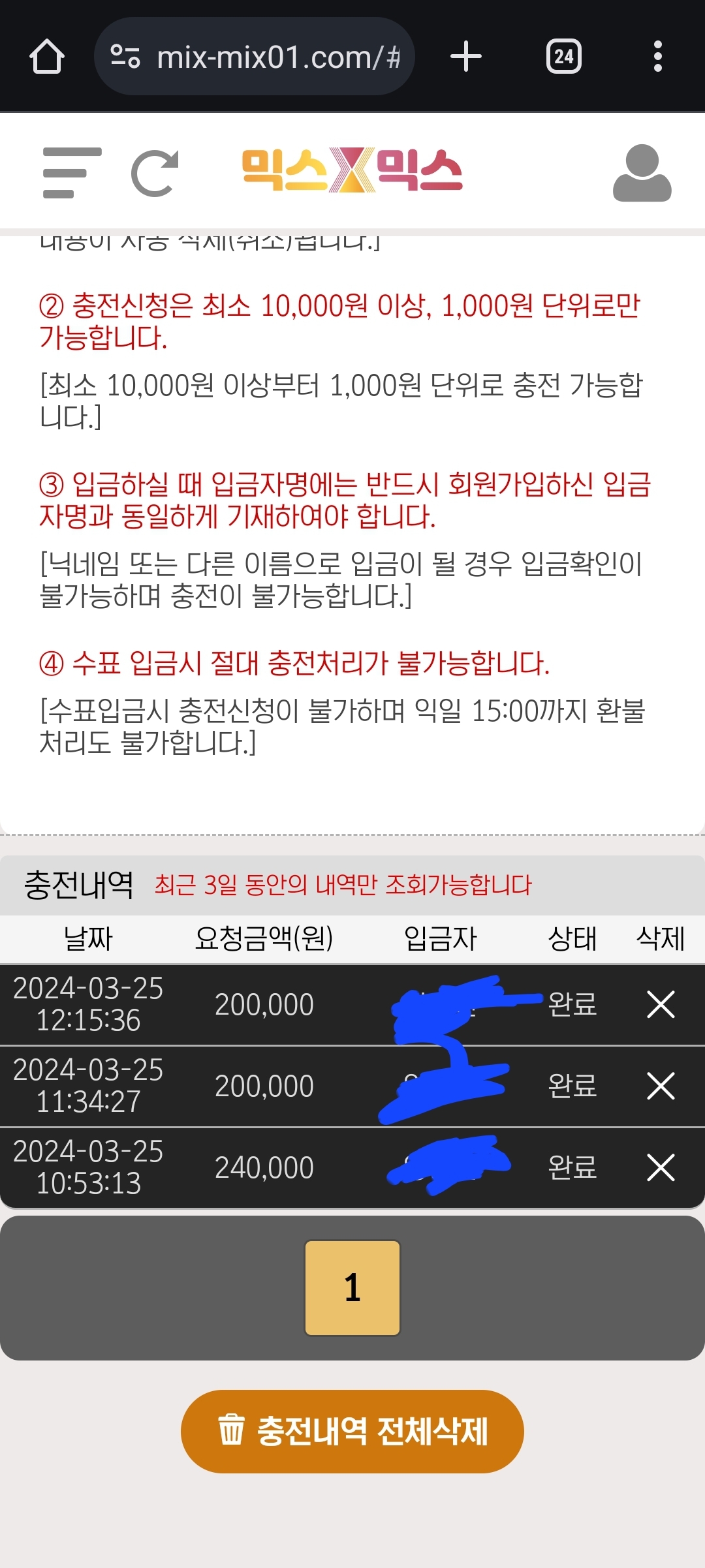
Task: Delete the 10:53:13 charge record
Action: coord(661,1167)
